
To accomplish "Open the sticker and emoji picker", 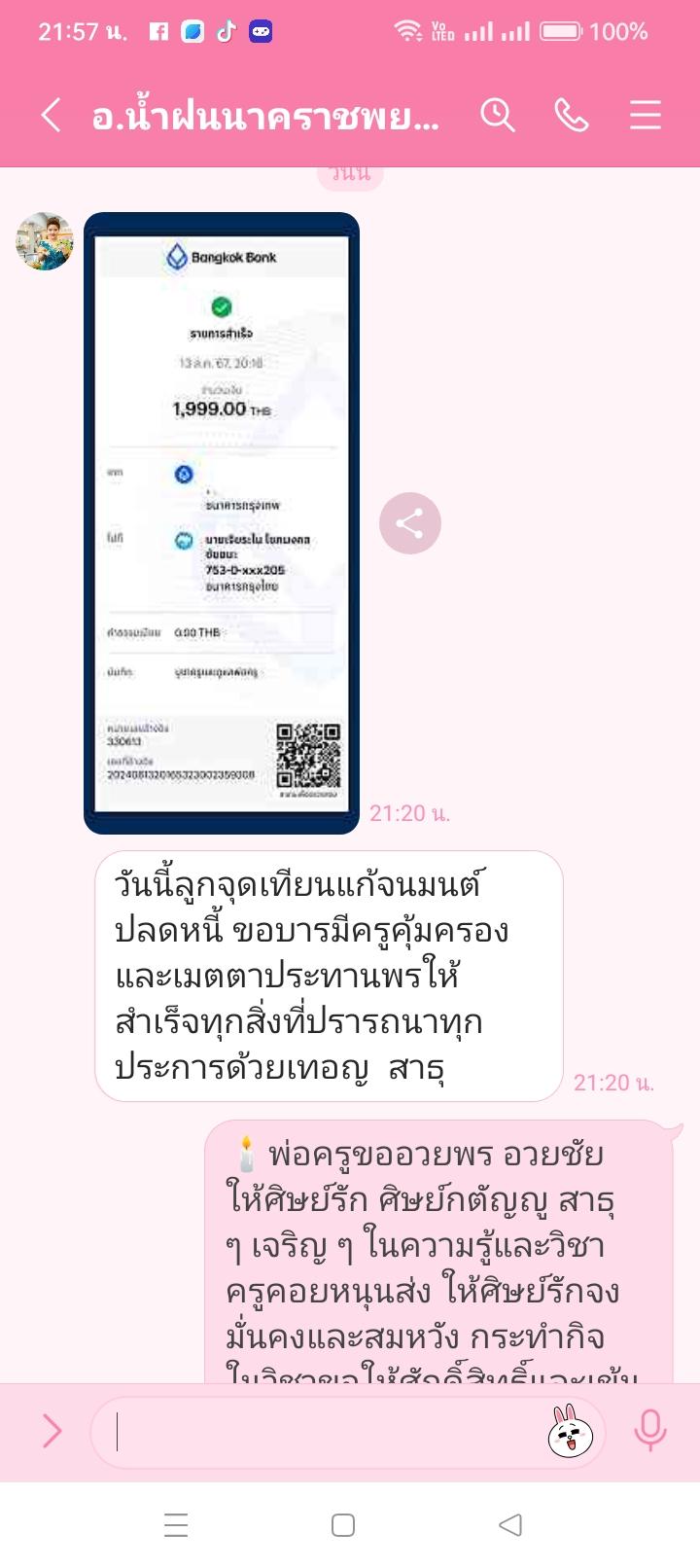I will 571,1432.
